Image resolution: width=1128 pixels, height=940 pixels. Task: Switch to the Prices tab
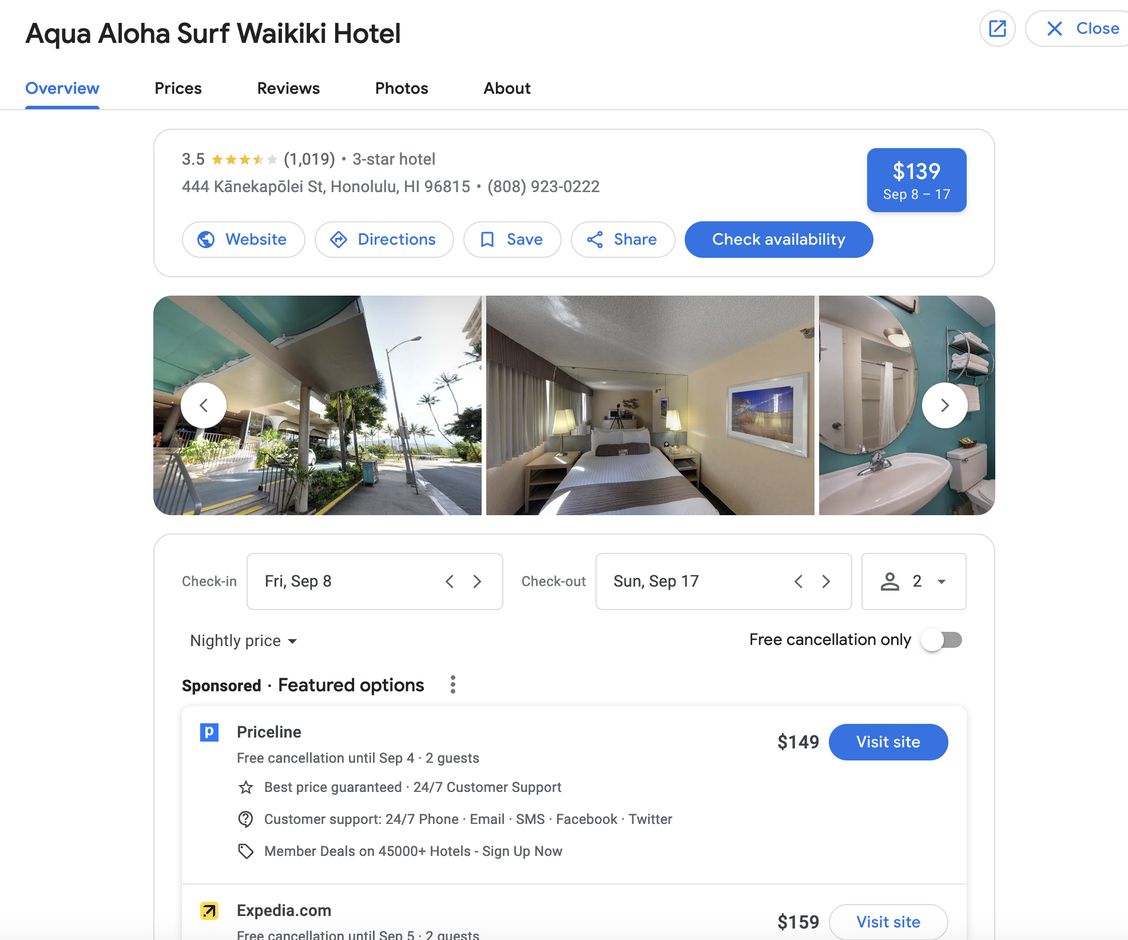[178, 88]
